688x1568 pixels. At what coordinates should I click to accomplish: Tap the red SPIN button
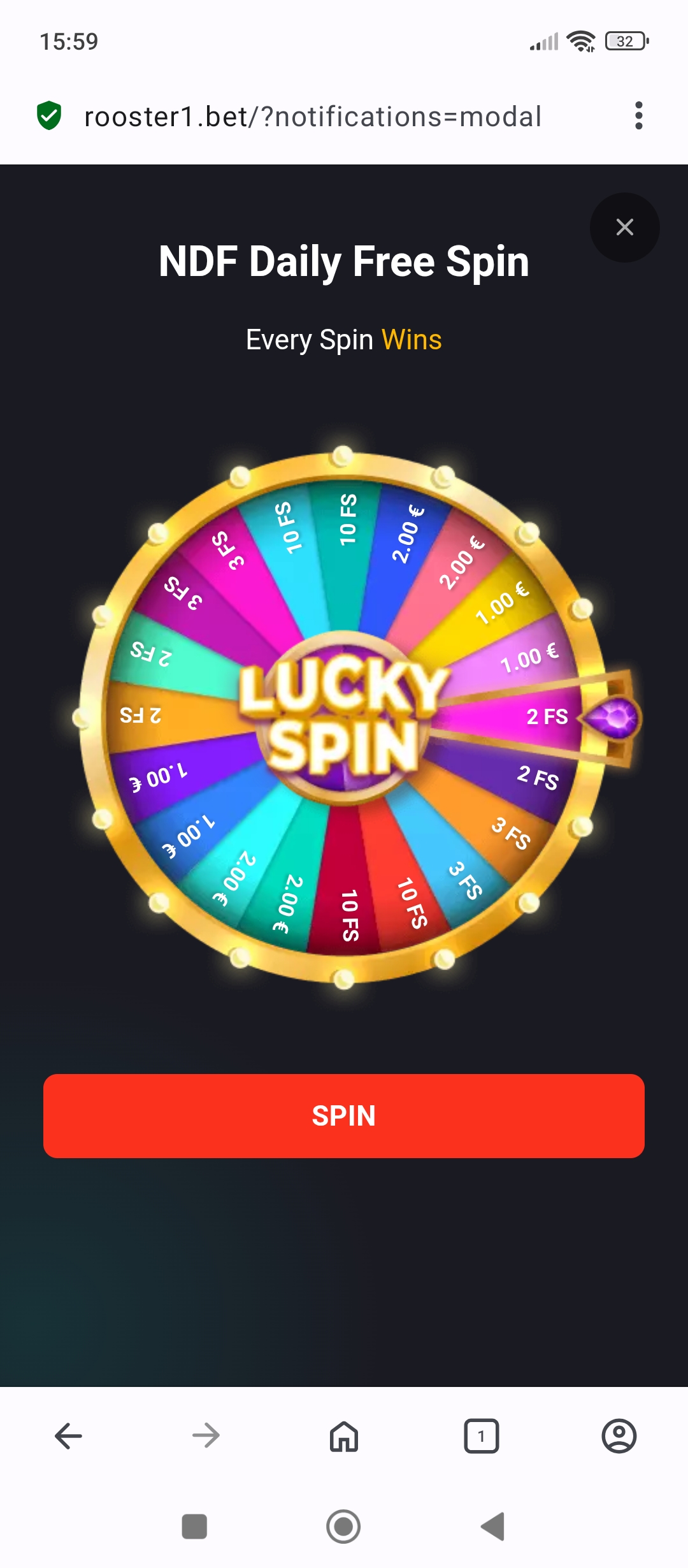[344, 1115]
